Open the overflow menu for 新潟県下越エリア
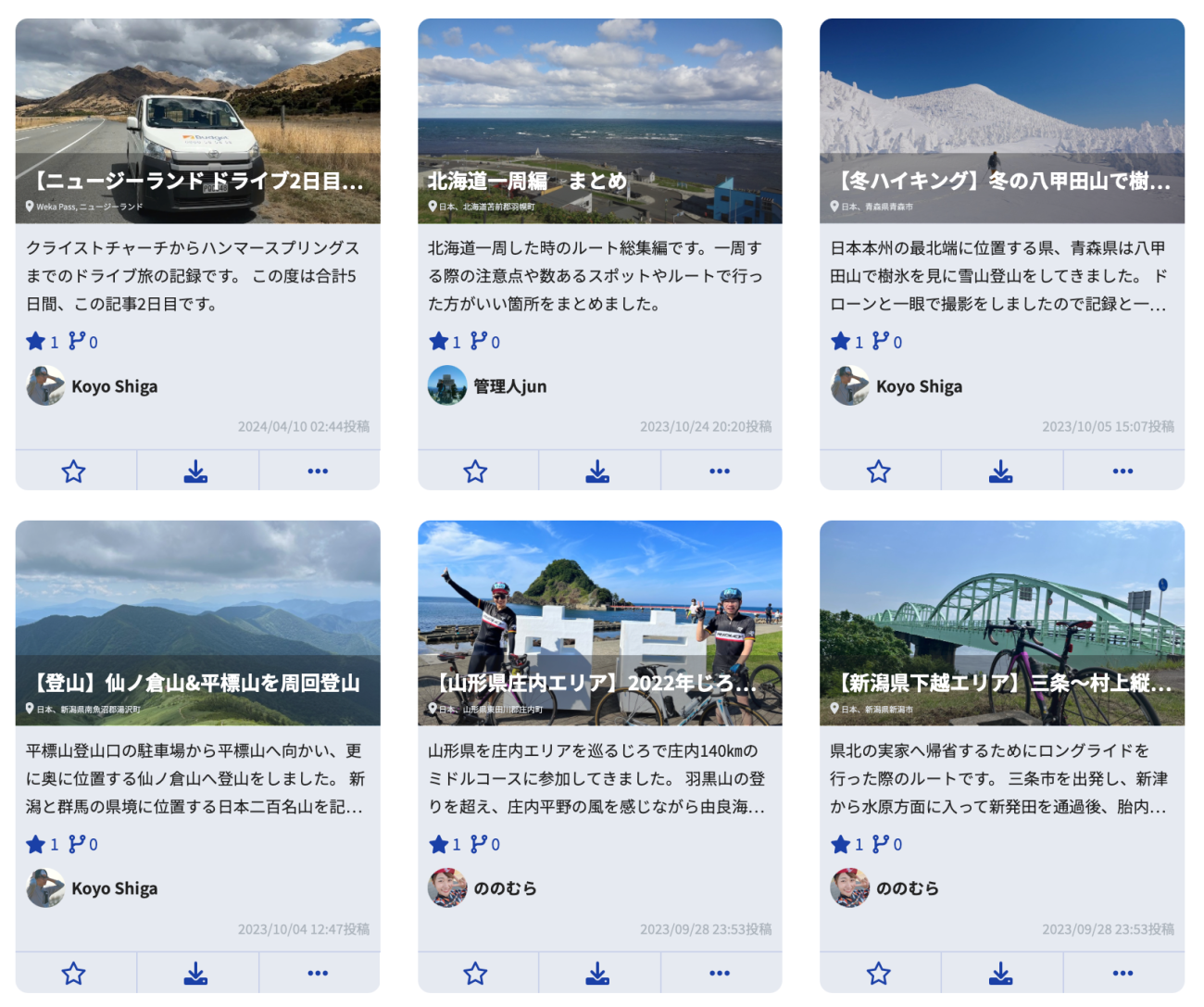This screenshot has width=1204, height=1007. click(x=1123, y=974)
